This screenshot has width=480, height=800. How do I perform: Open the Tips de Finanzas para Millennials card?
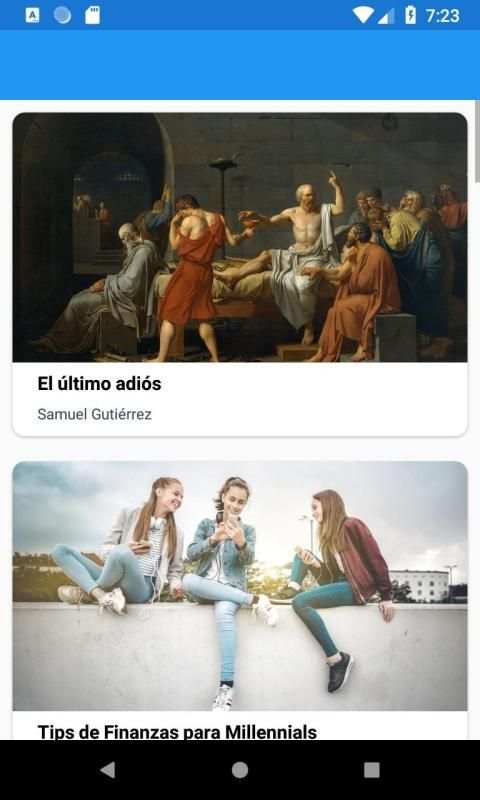[x=240, y=601]
